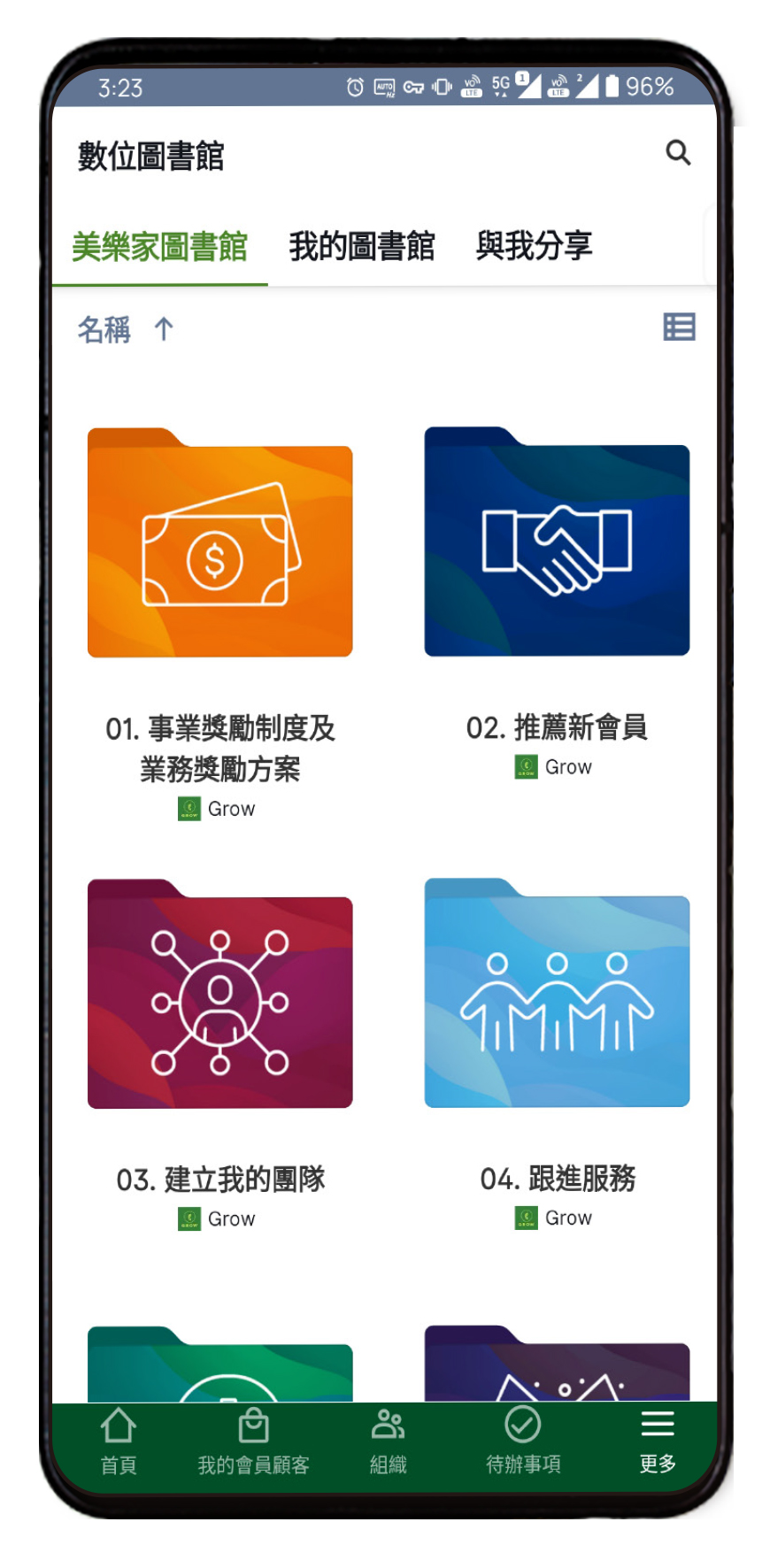Switch to 我的圖書館 tab
Screen dimensions: 762x1568
click(361, 246)
